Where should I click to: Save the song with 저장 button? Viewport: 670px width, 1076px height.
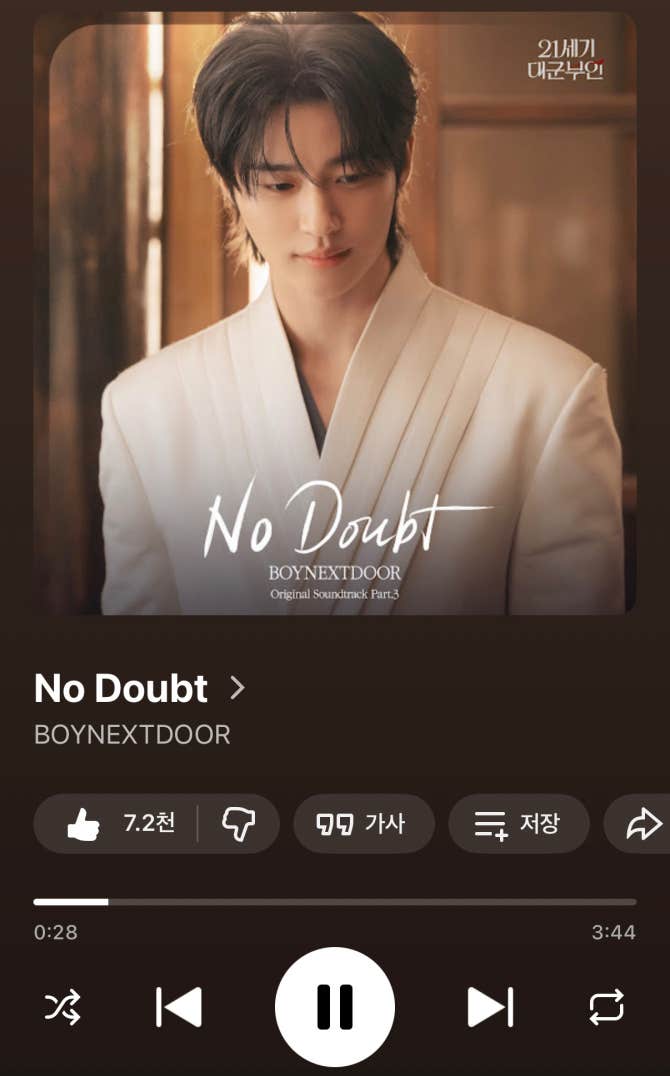(x=518, y=824)
